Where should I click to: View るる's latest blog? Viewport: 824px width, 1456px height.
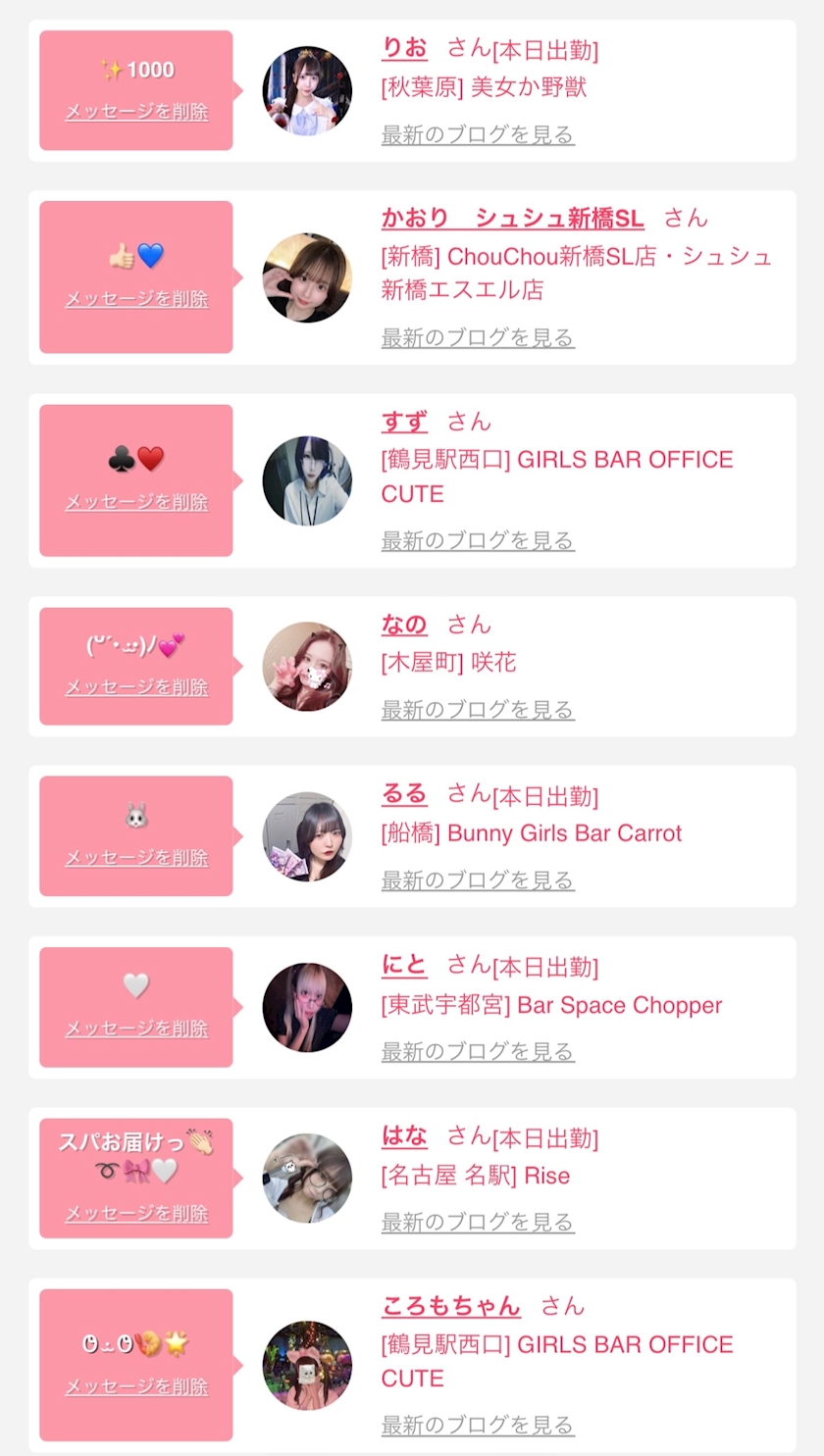click(x=478, y=881)
